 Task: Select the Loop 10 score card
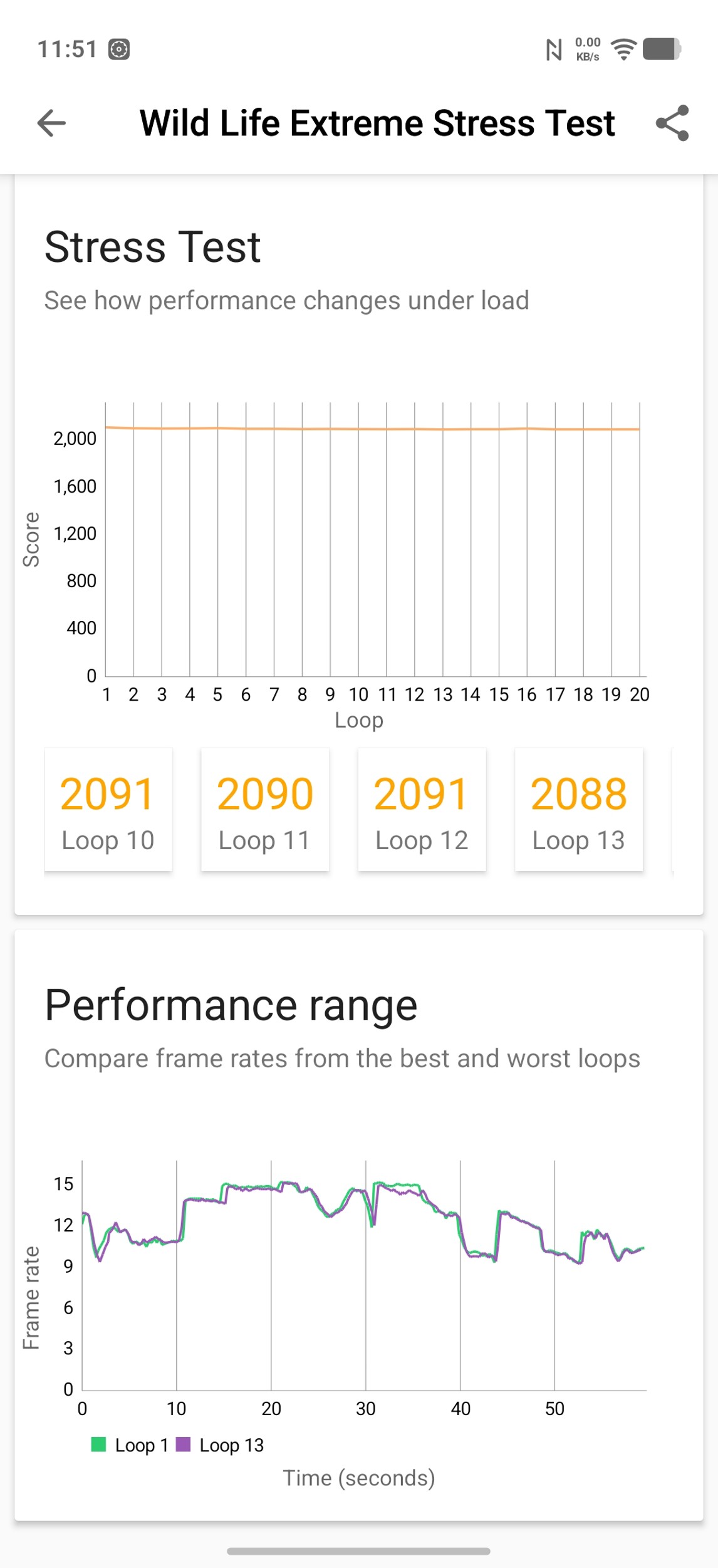(x=108, y=809)
